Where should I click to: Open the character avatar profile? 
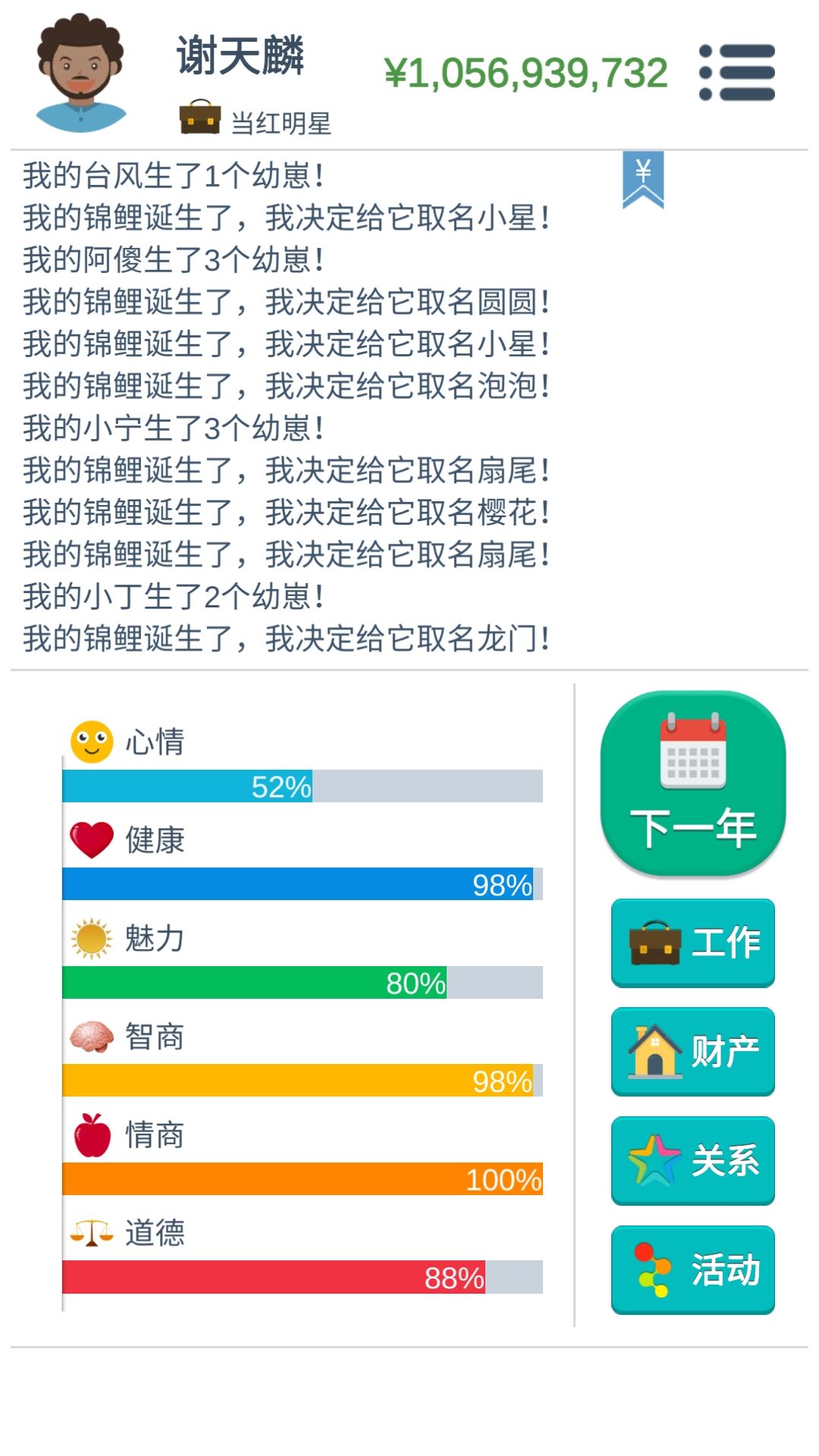click(x=80, y=74)
